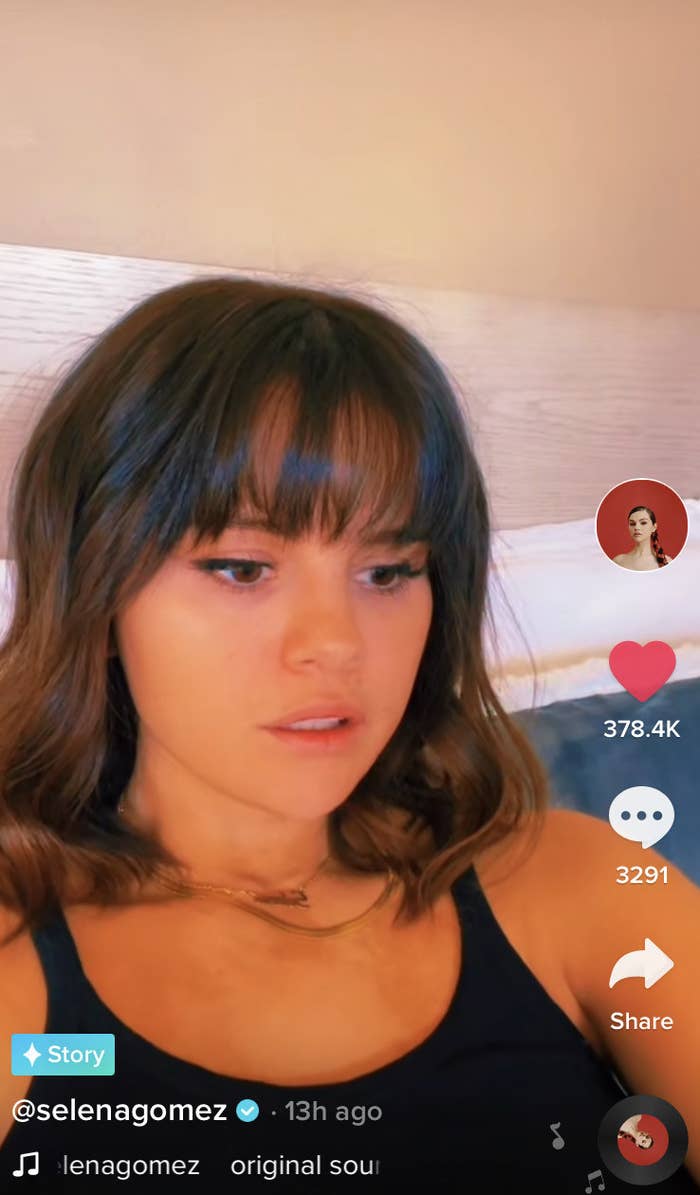Open the @selenagomez username
This screenshot has width=700, height=1195.
click(x=119, y=1110)
